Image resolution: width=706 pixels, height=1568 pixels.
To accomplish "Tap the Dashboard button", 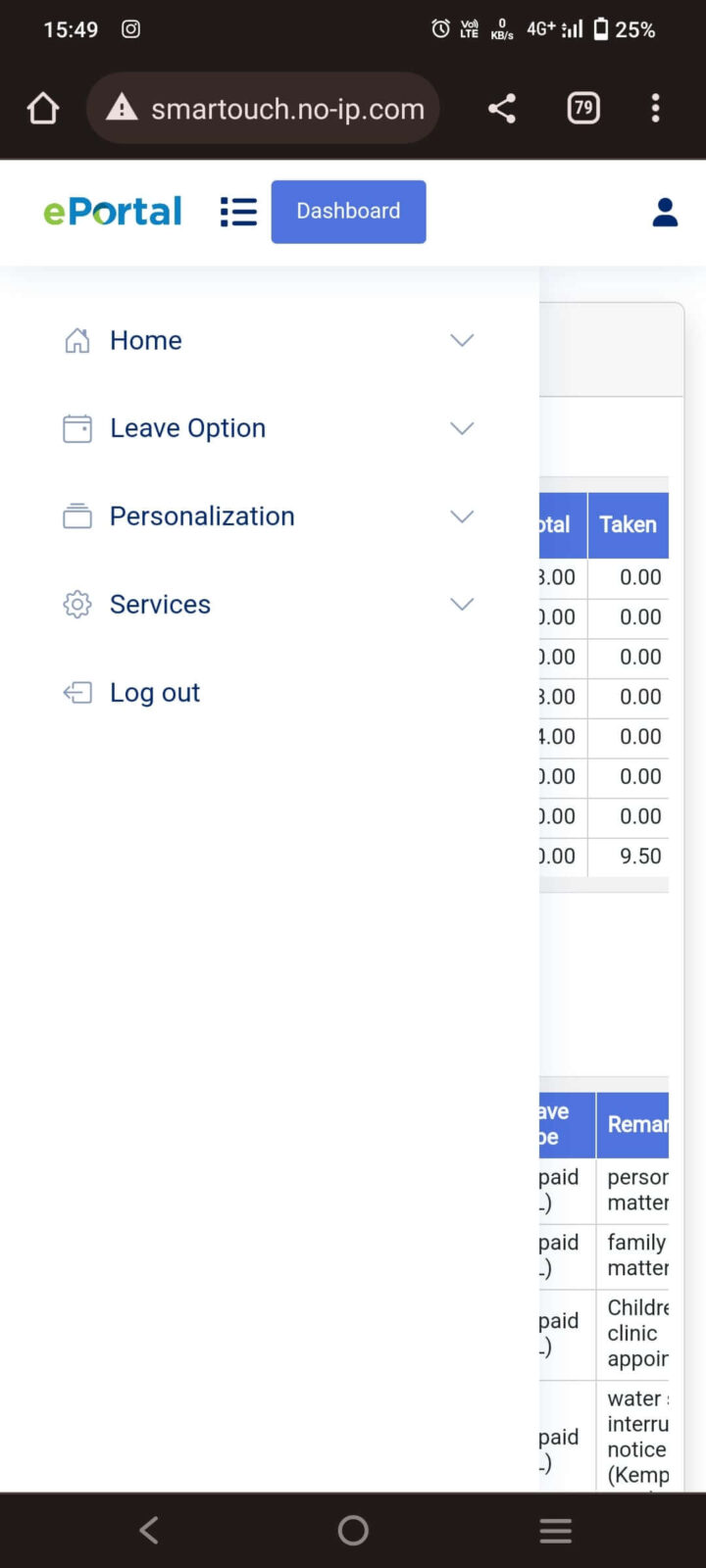I will coord(348,212).
